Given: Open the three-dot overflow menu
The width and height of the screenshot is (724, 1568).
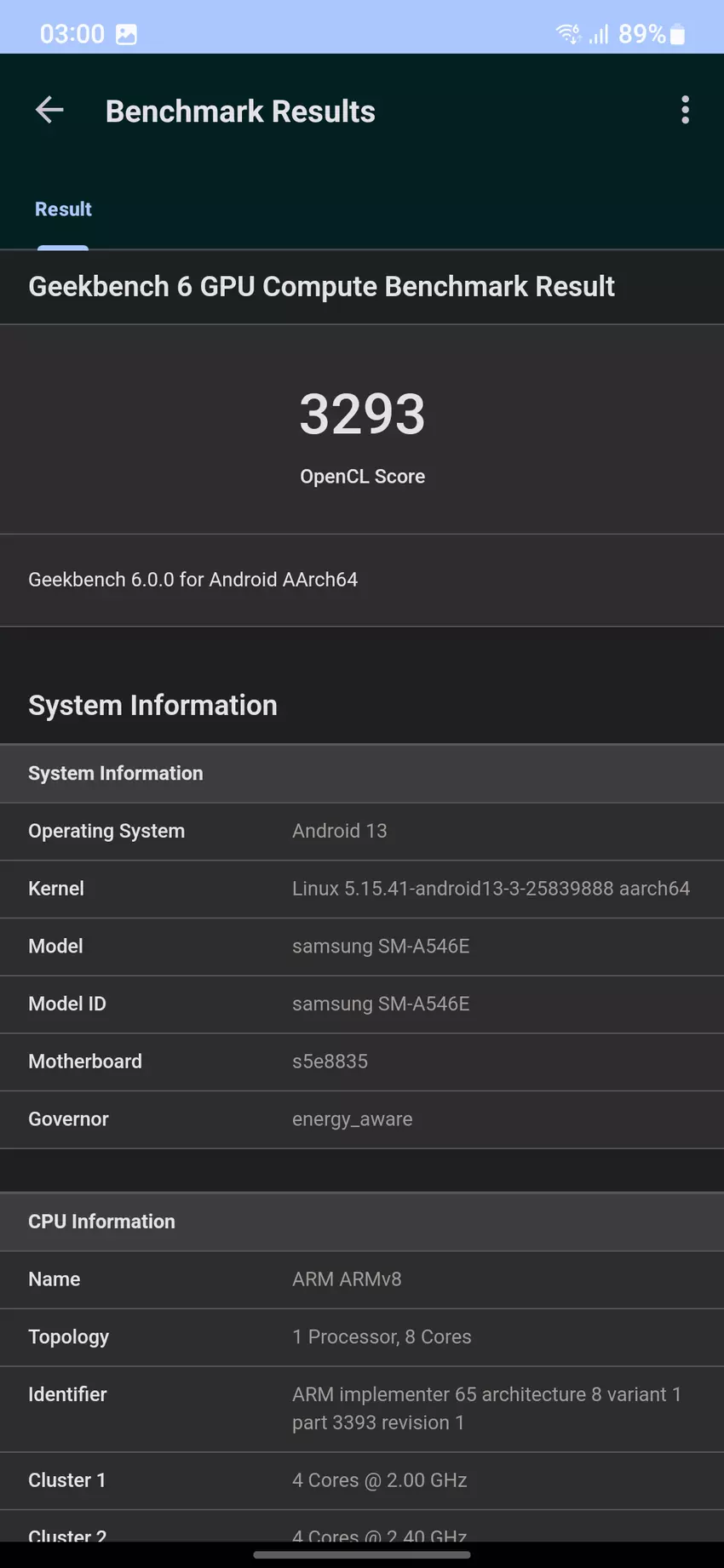Looking at the screenshot, I should click(x=685, y=110).
